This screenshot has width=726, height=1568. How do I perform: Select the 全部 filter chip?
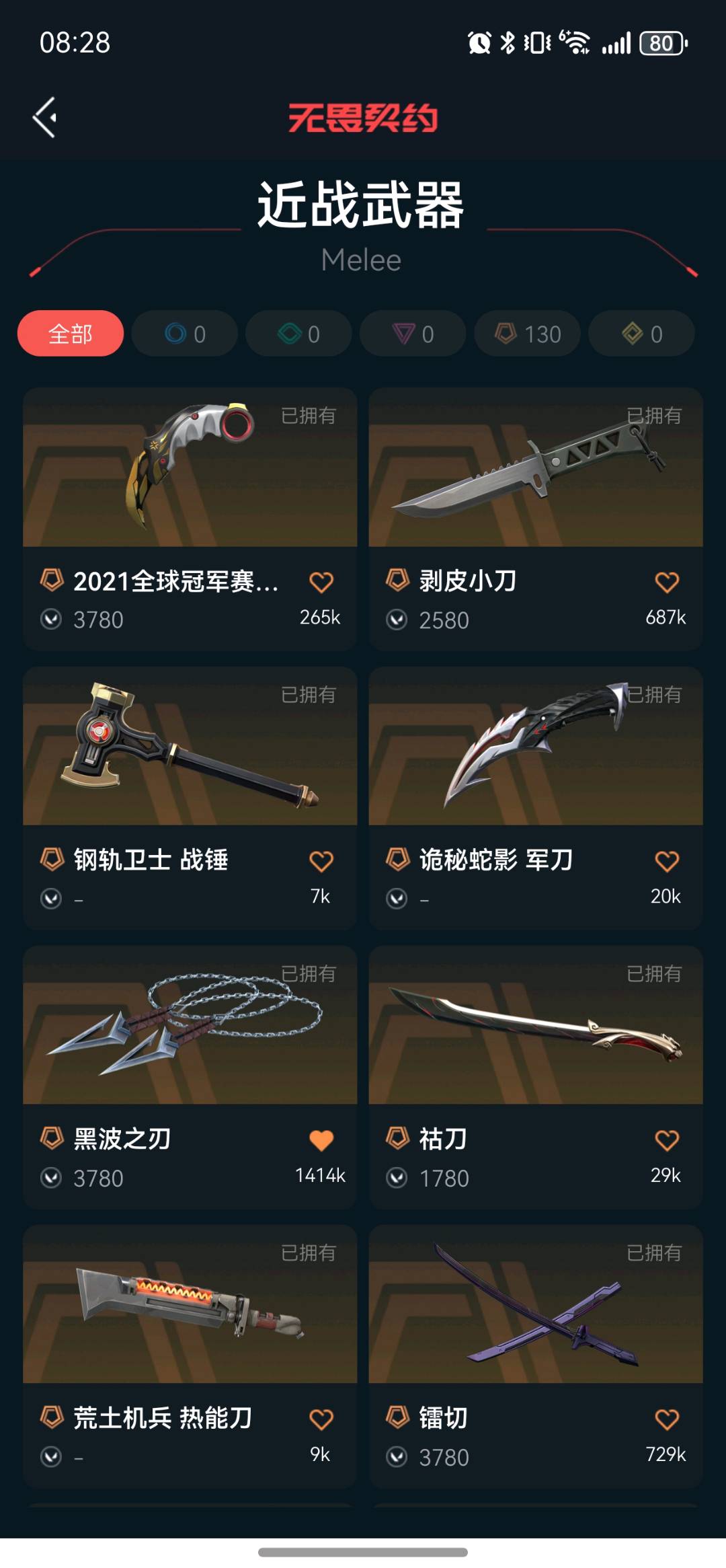[71, 334]
